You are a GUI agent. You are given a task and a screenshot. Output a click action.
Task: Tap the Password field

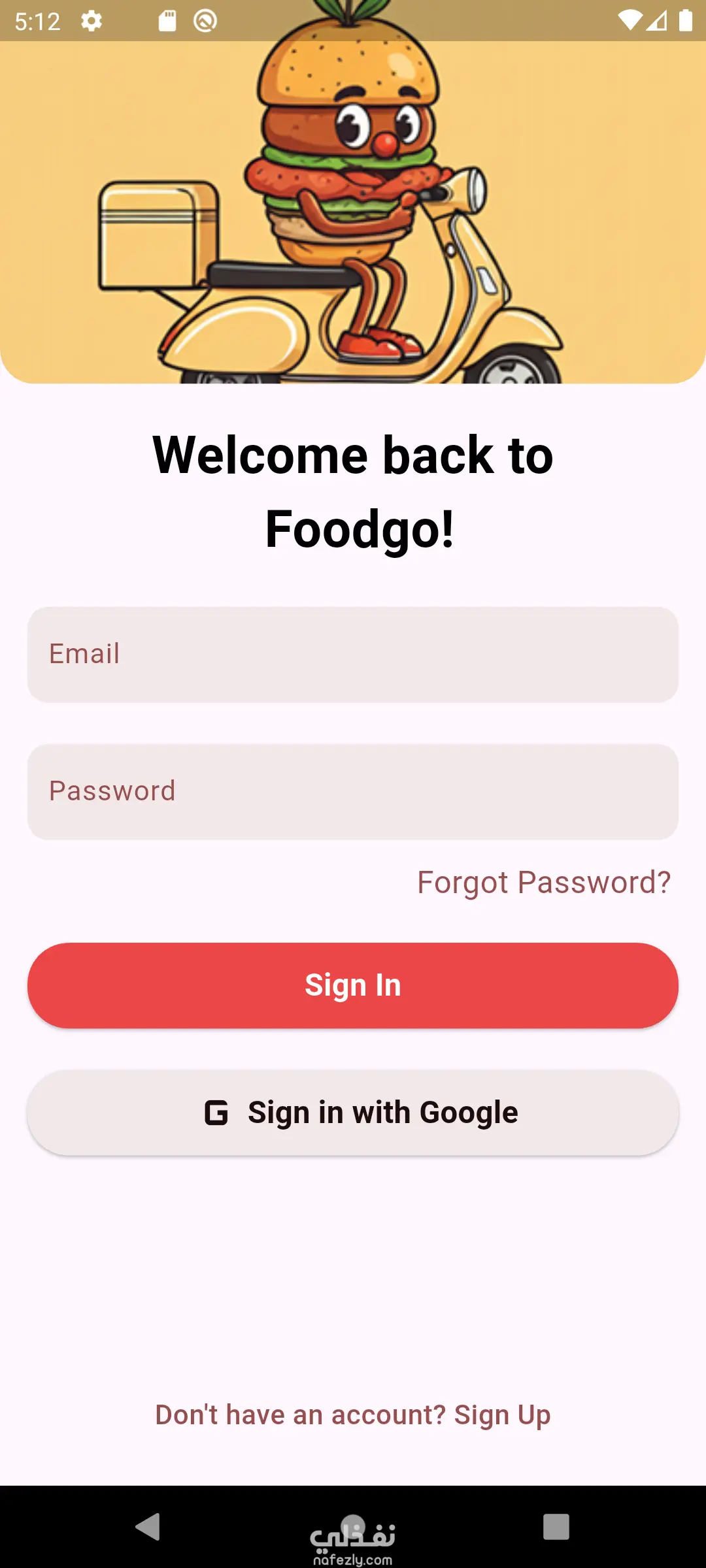pos(353,792)
